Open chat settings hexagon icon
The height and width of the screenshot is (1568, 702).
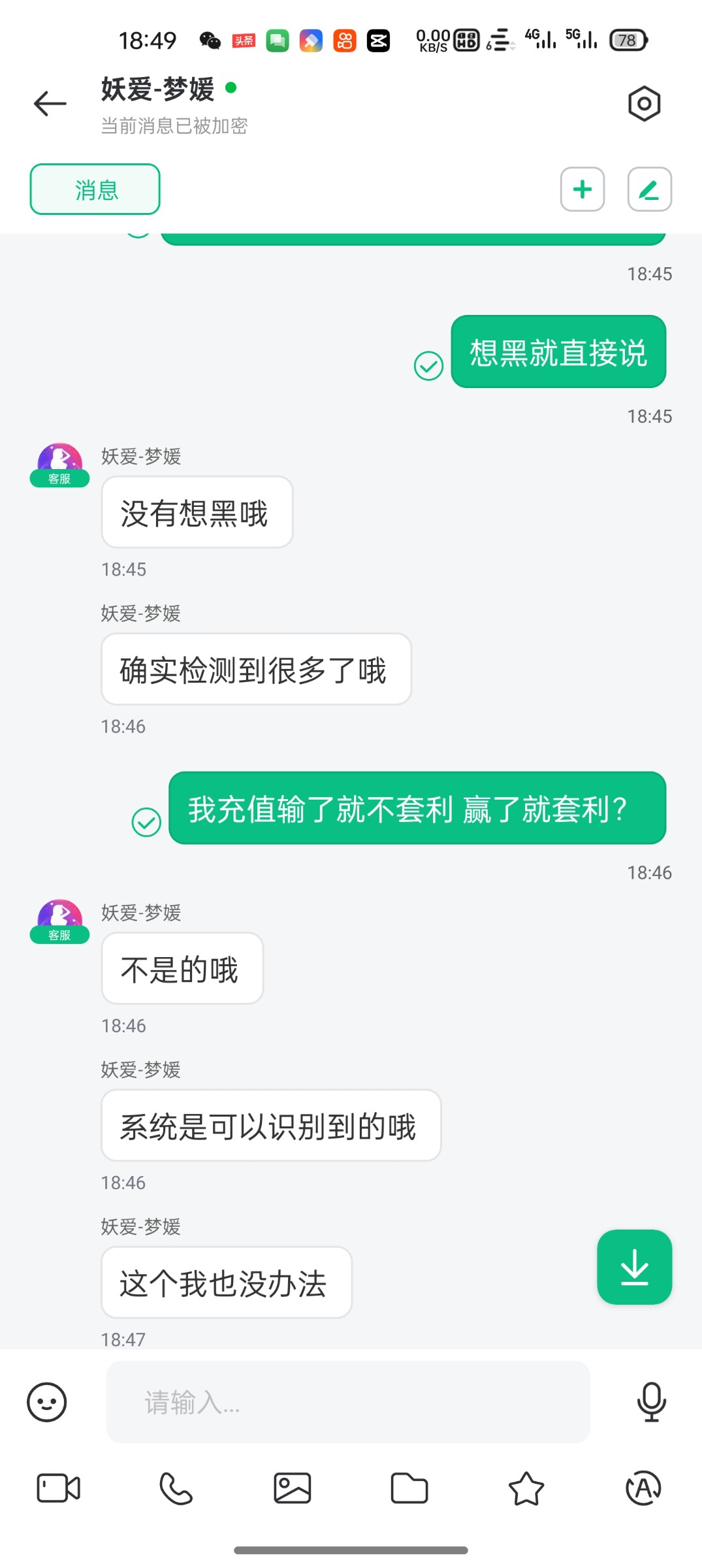coord(644,104)
